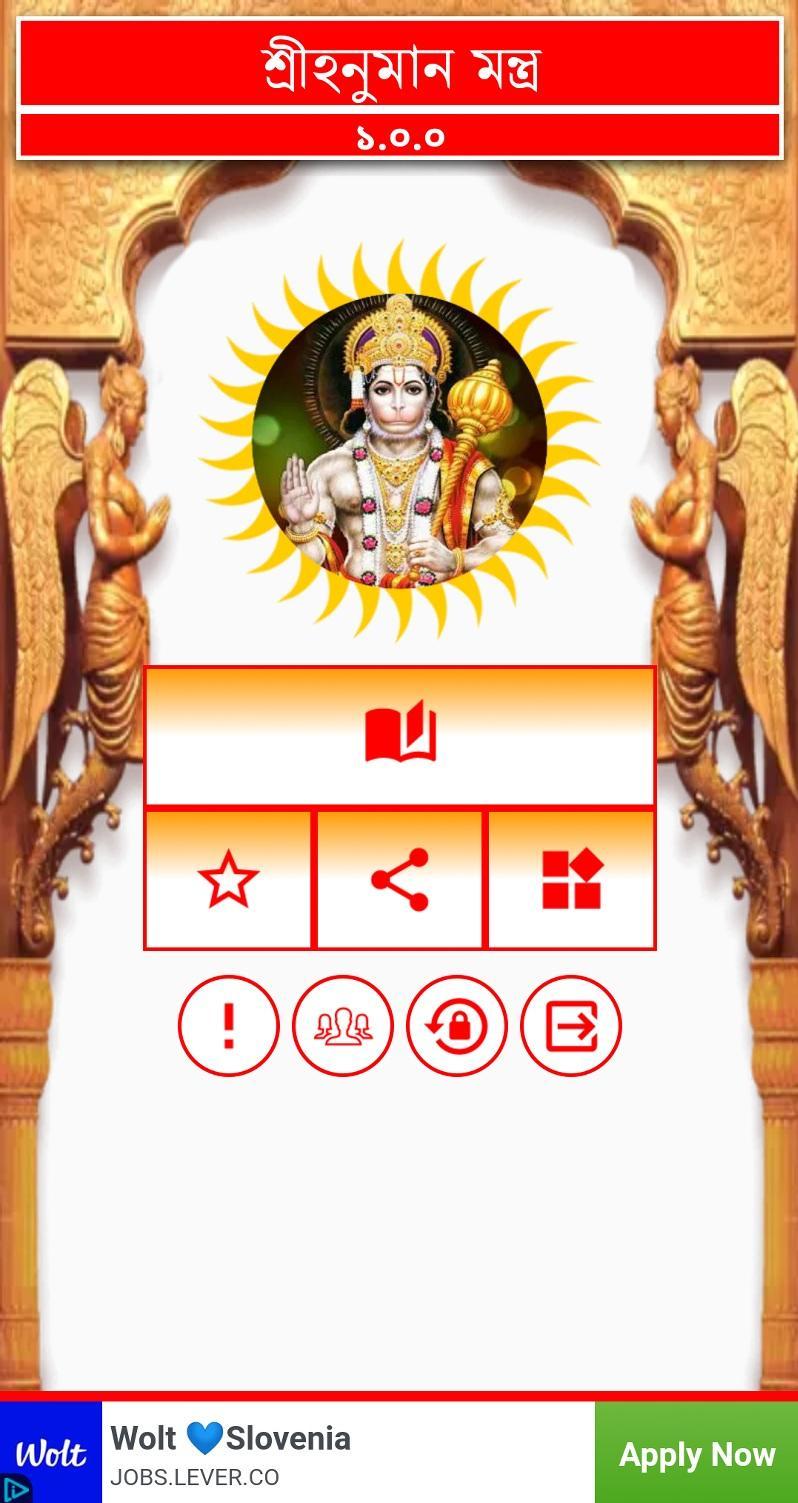798x1503 pixels.
Task: Tap the exclamation mark info icon
Action: pos(229,1026)
